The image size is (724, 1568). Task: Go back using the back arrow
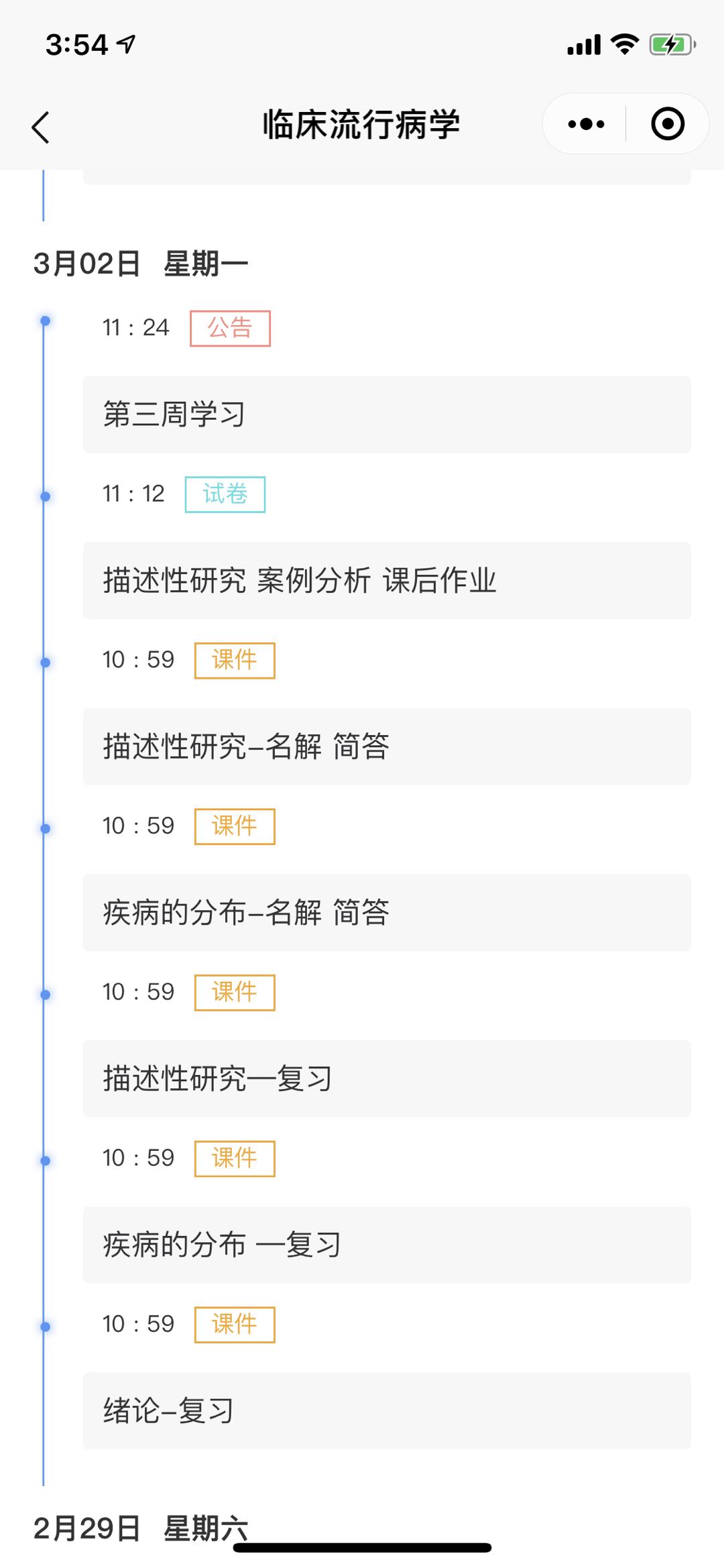[x=41, y=127]
